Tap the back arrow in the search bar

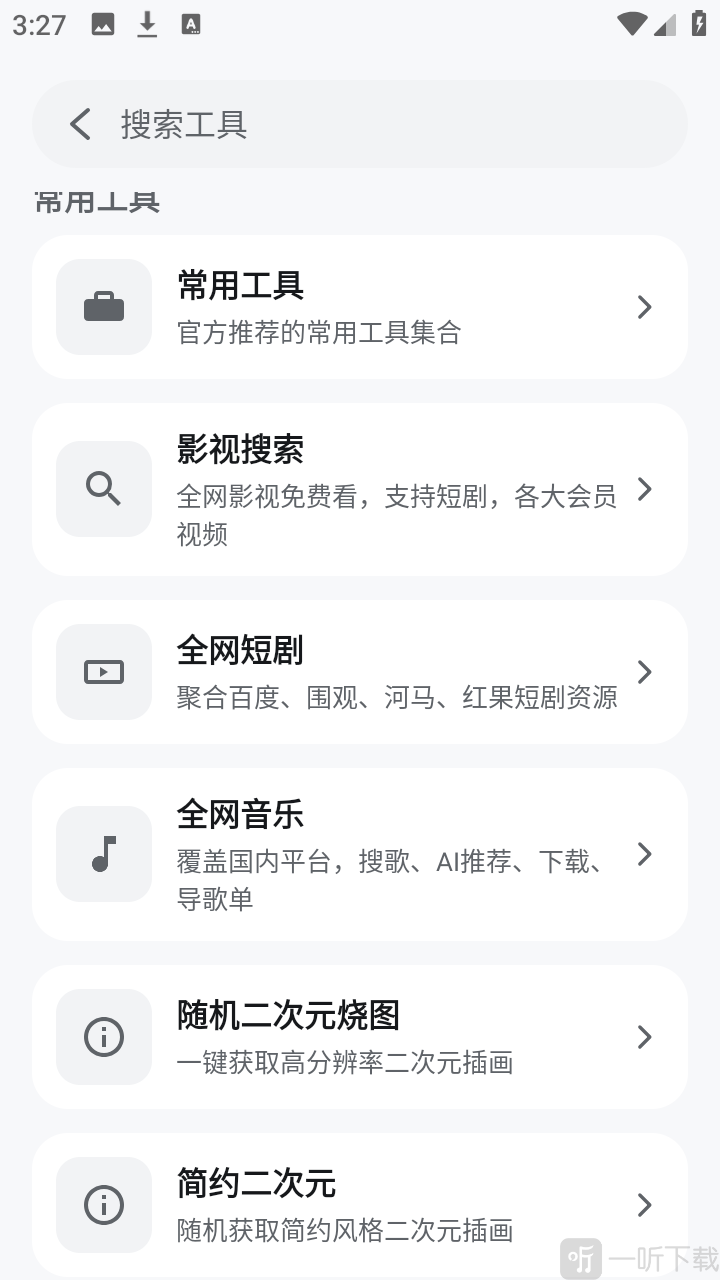point(79,123)
